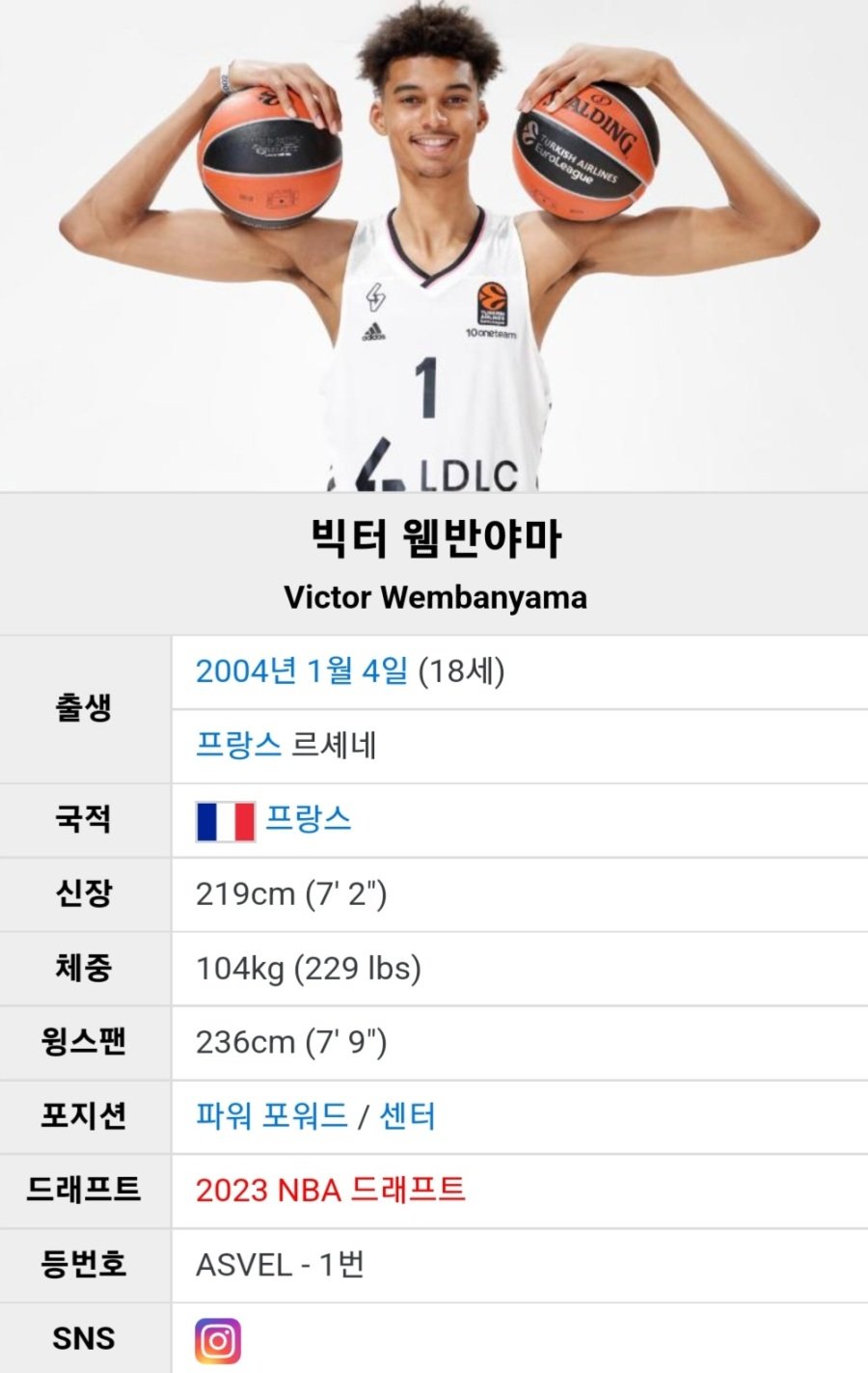Open the 파워 포워드 position link
This screenshot has width=868, height=1373.
271,1116
